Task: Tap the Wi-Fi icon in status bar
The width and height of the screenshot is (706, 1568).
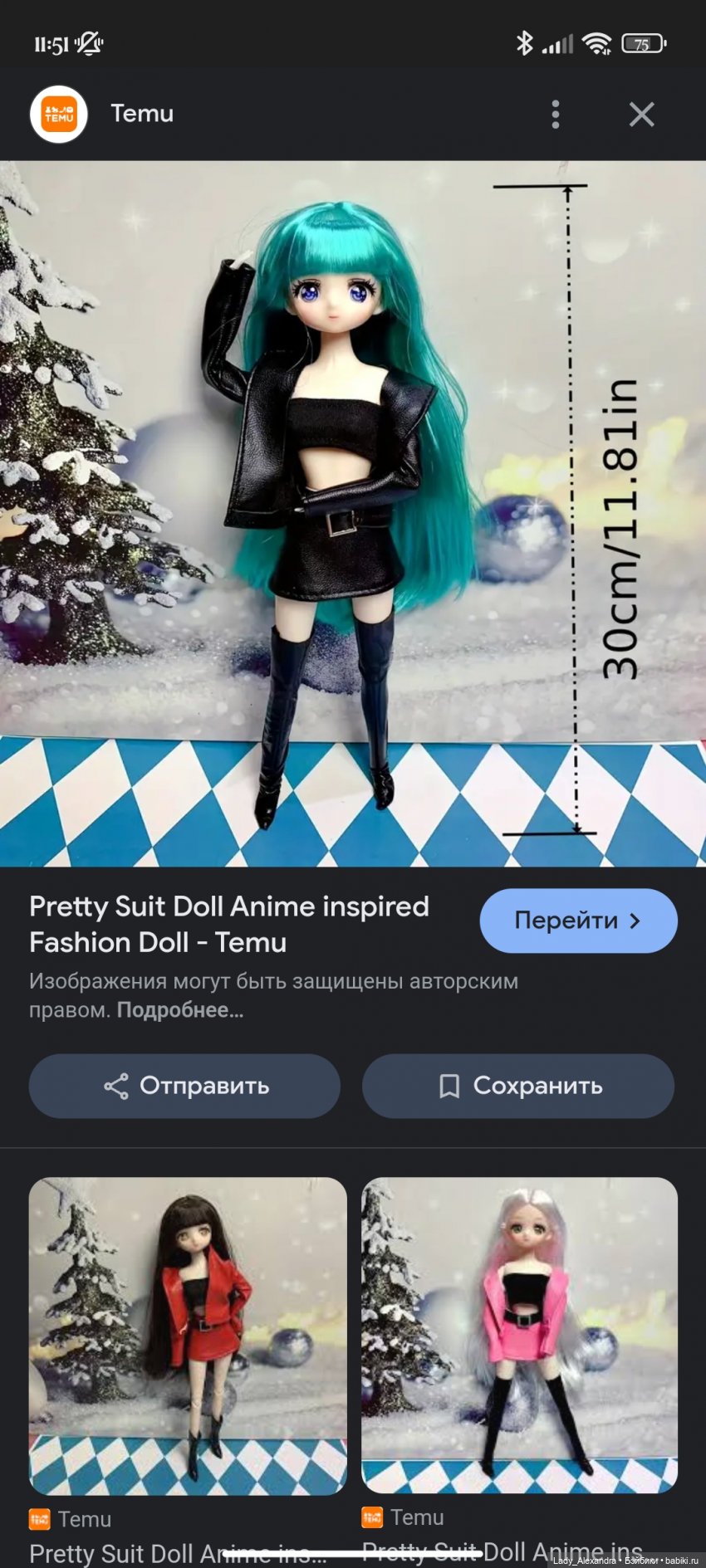Action: (x=597, y=42)
